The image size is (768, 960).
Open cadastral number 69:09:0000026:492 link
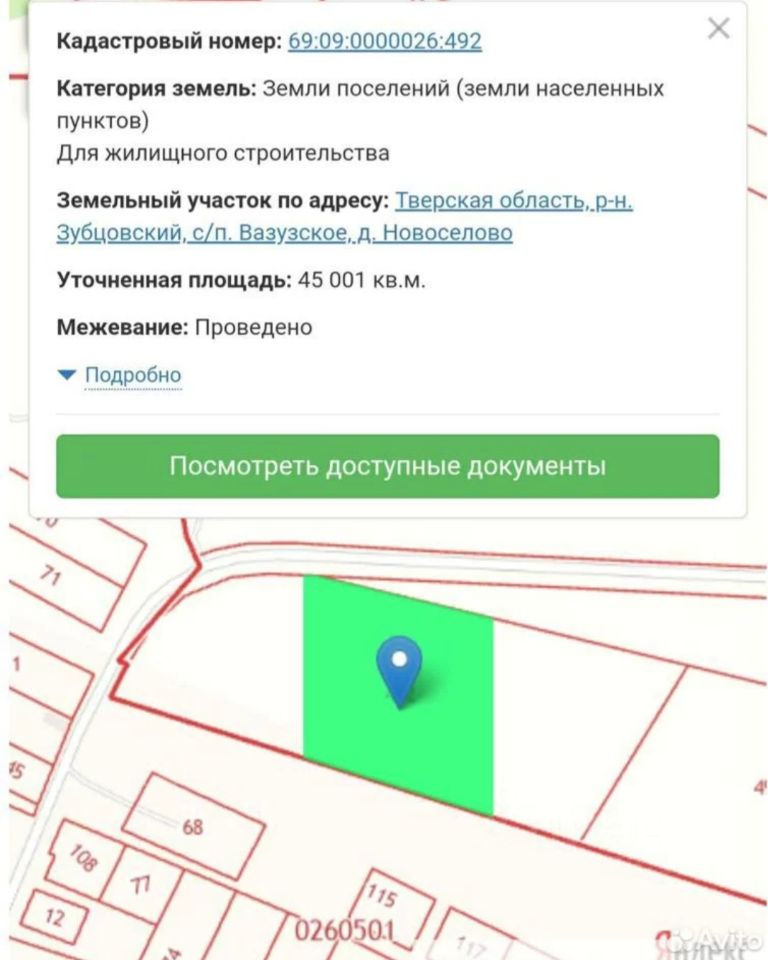coord(384,41)
